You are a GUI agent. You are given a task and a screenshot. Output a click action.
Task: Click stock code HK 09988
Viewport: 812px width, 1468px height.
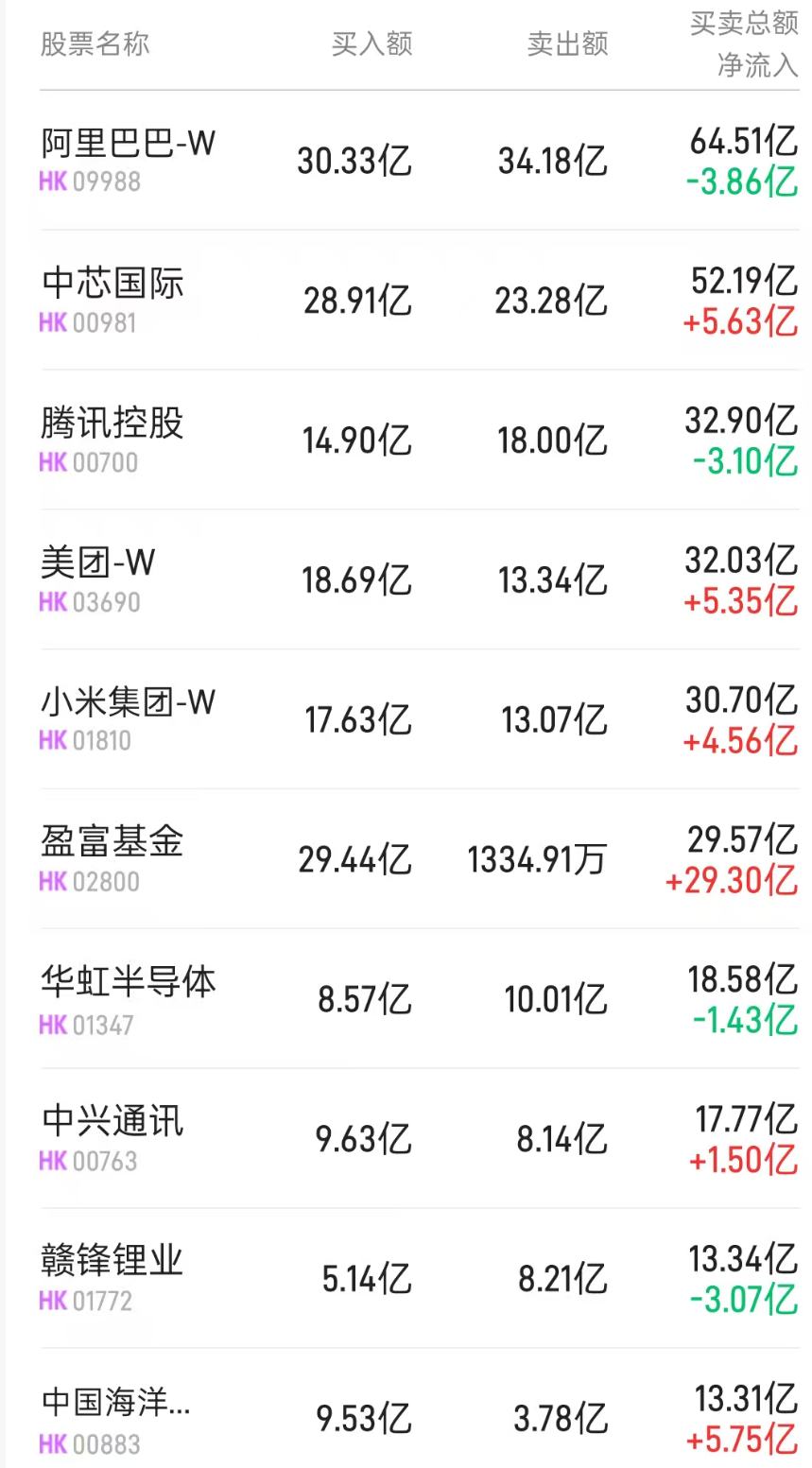point(88,184)
